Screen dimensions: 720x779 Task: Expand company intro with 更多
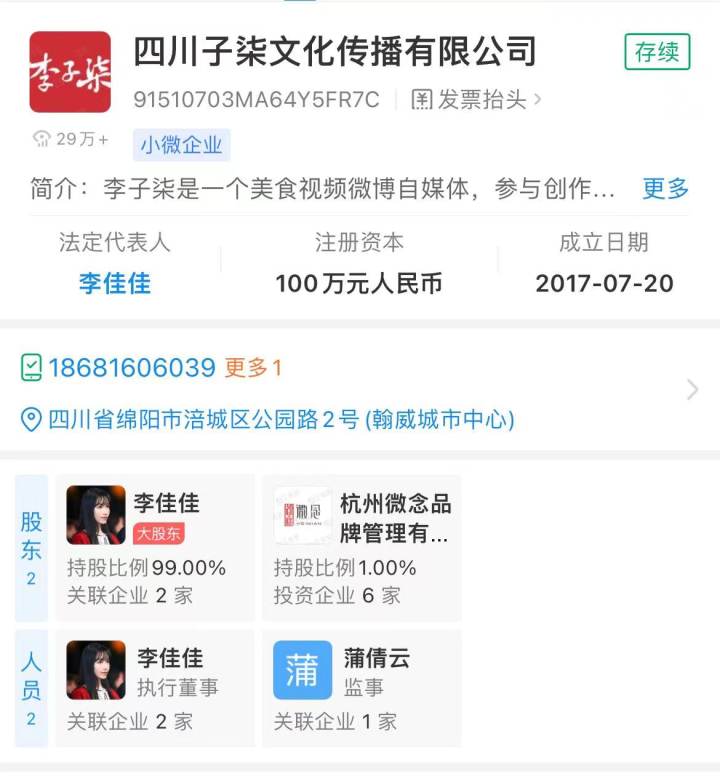(665, 188)
